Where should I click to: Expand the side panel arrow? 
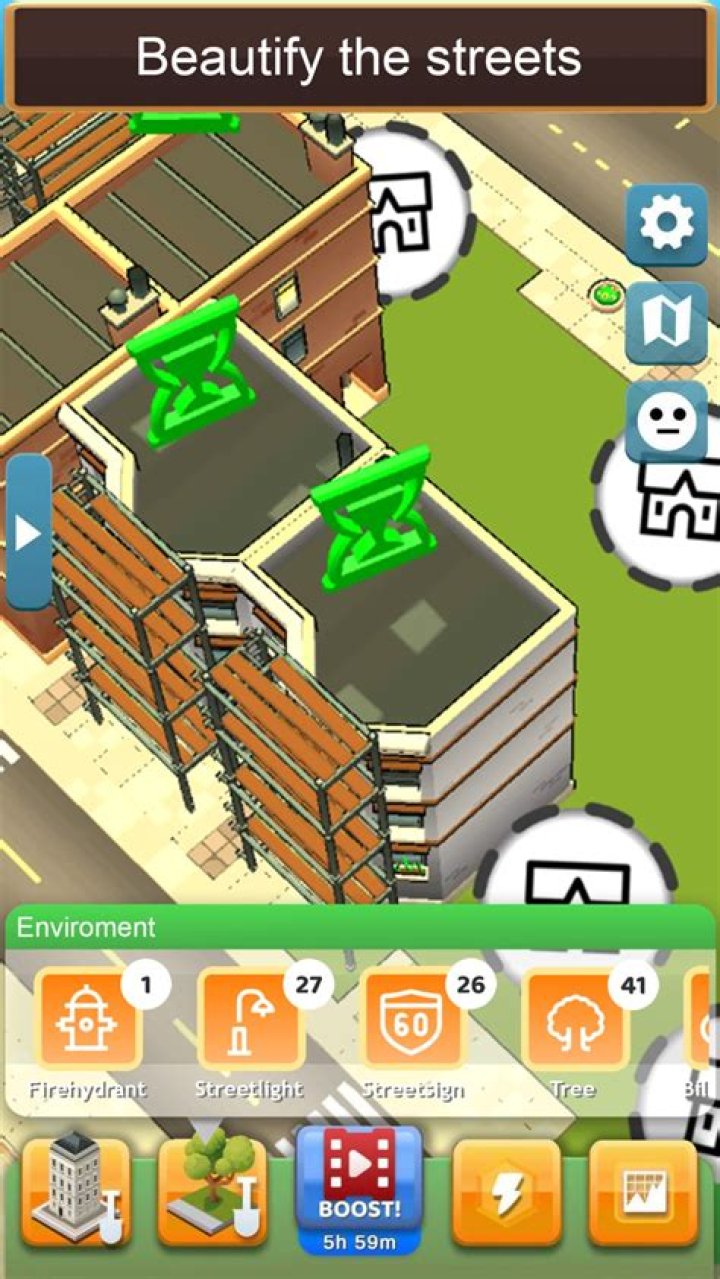28,532
